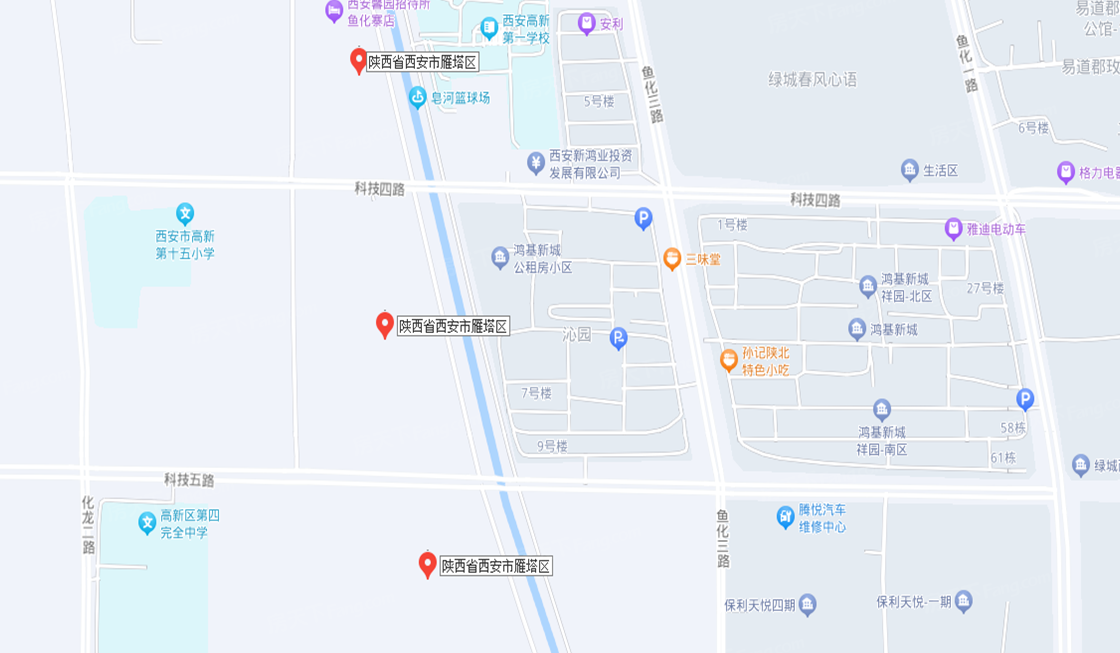Open the 孙记陕北特色小吃 map marker
The image size is (1120, 653).
729,360
